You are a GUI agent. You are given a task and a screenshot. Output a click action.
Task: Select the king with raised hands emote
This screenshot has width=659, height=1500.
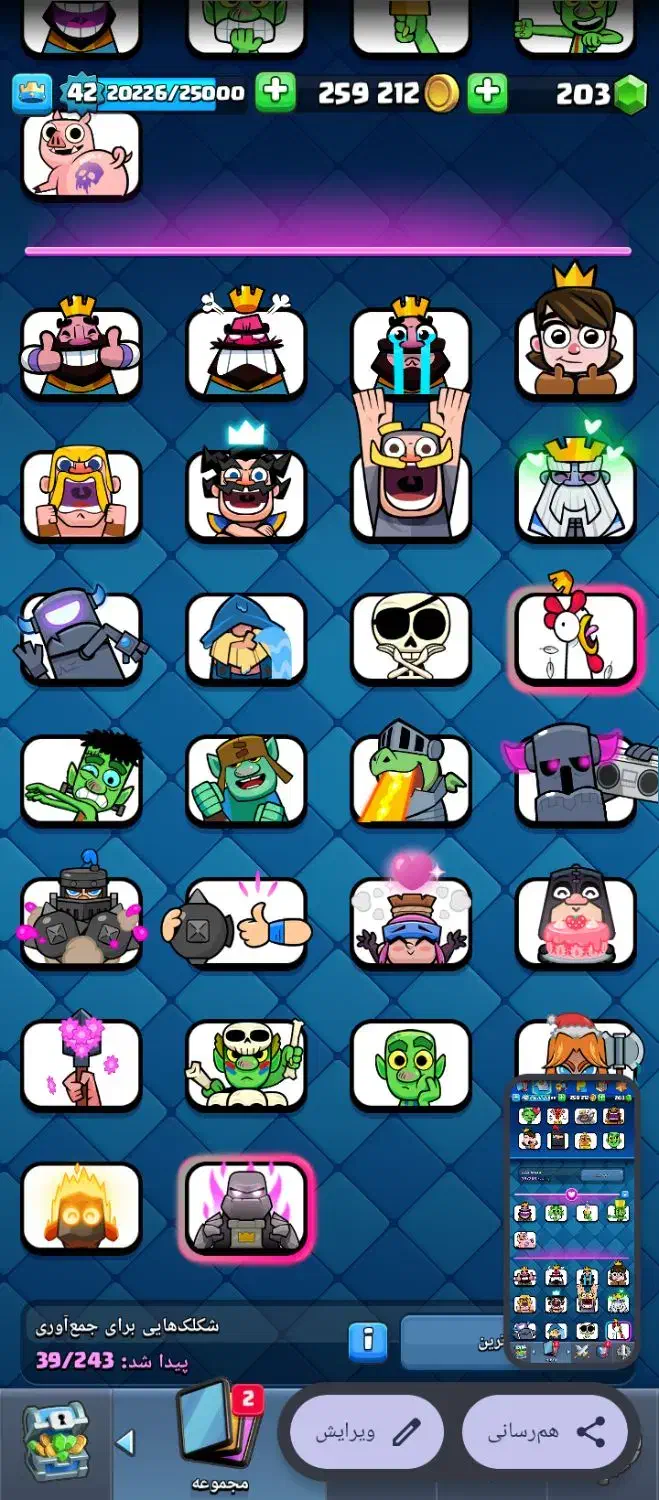411,465
